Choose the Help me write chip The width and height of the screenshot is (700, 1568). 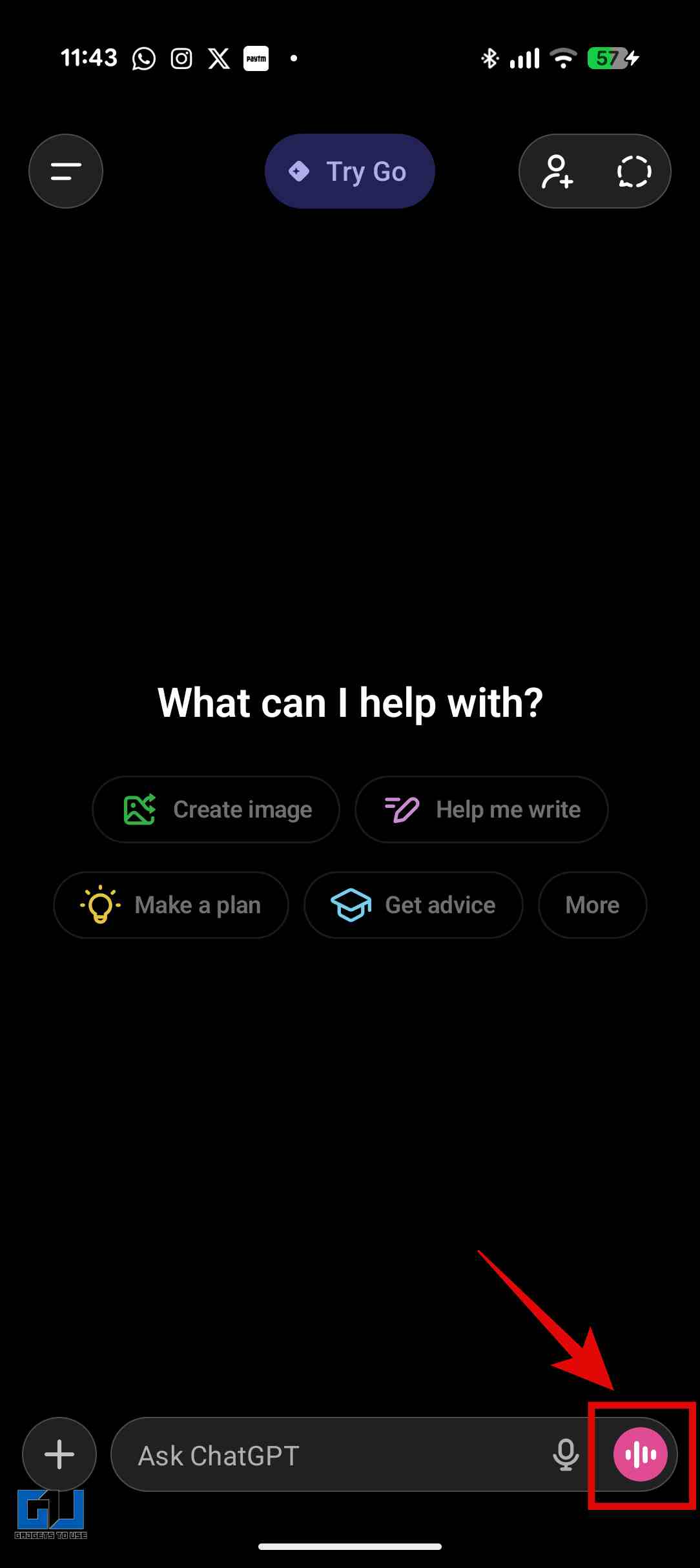point(481,809)
